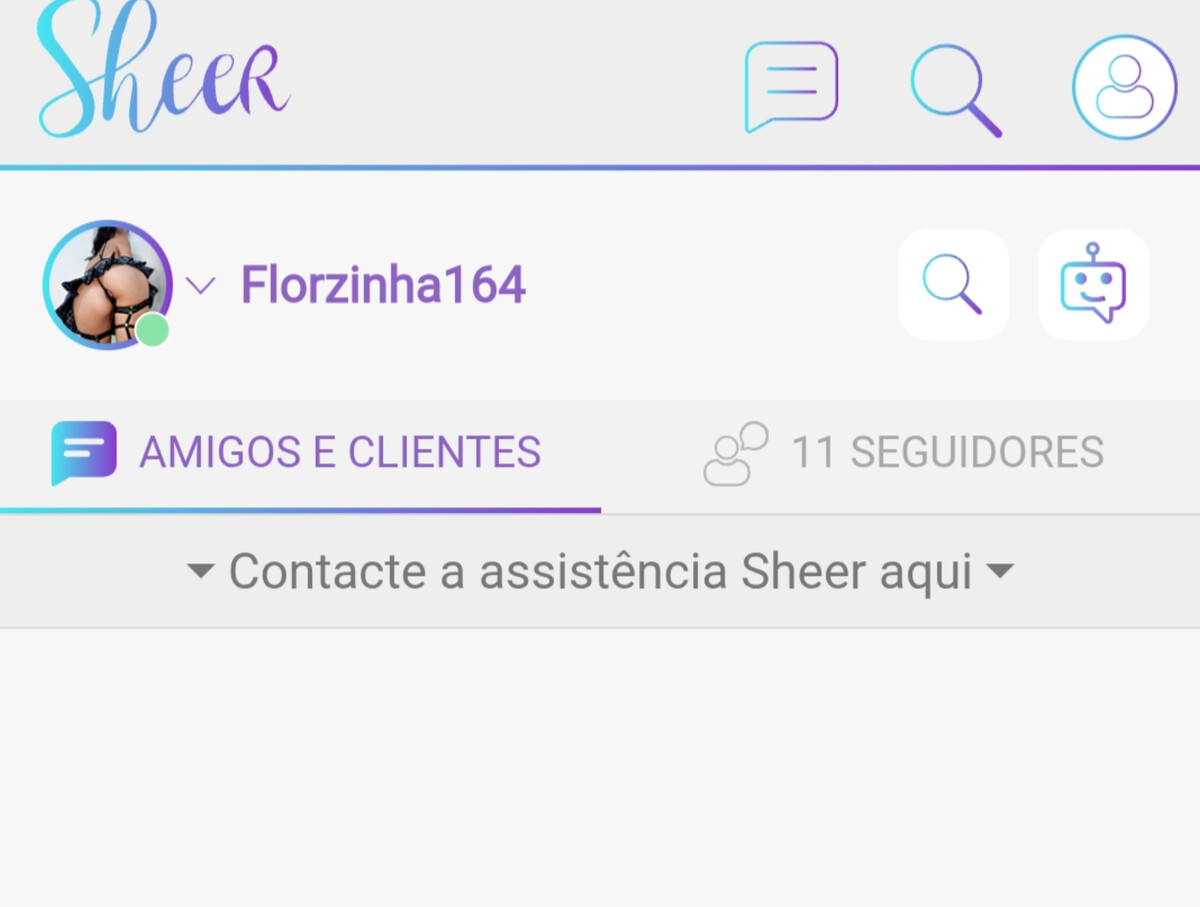Tap the header search magnifier
1200x907 pixels.
pos(955,90)
